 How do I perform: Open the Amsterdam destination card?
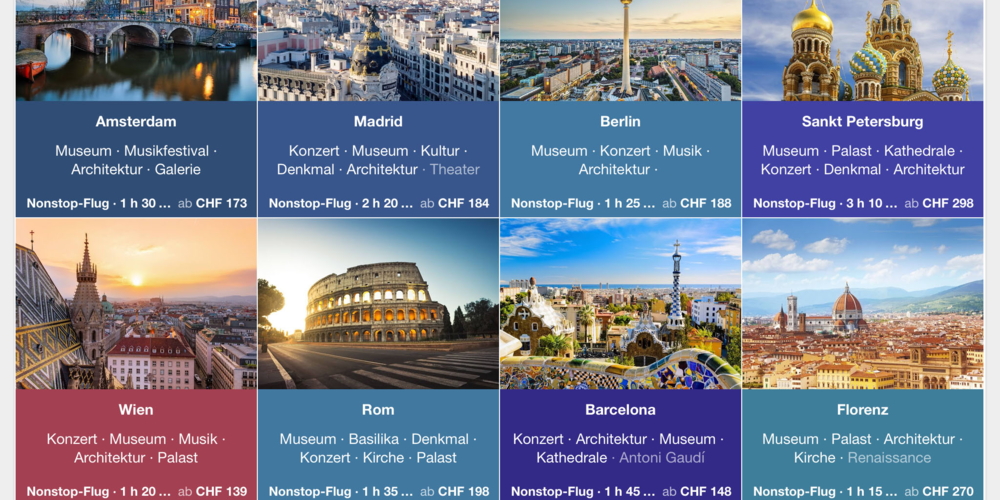click(136, 122)
